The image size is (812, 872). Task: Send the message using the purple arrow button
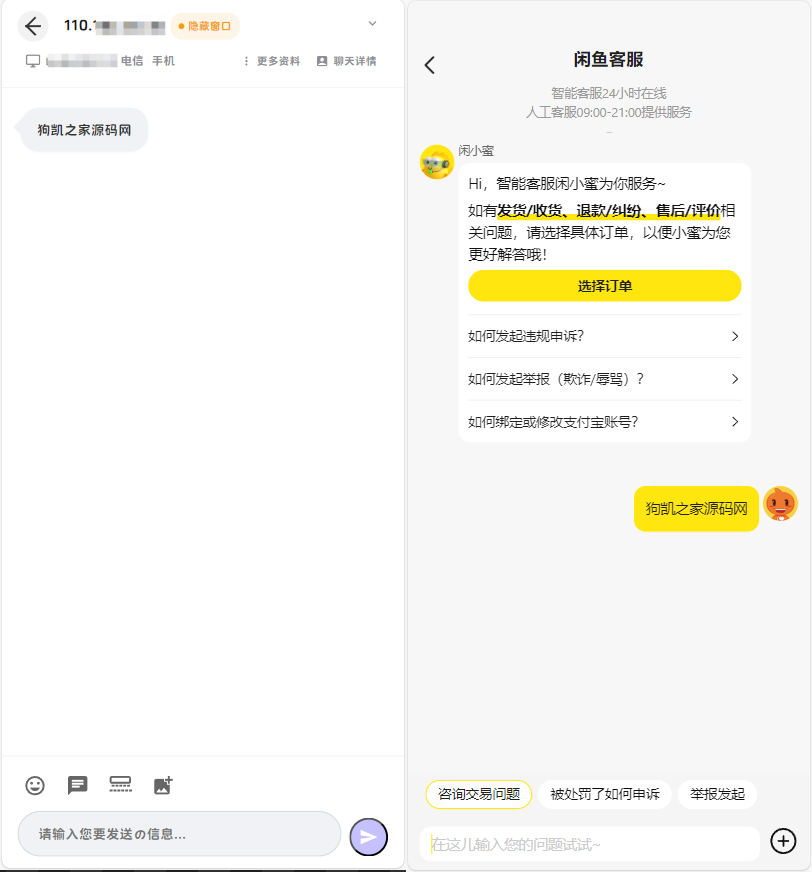[x=368, y=836]
